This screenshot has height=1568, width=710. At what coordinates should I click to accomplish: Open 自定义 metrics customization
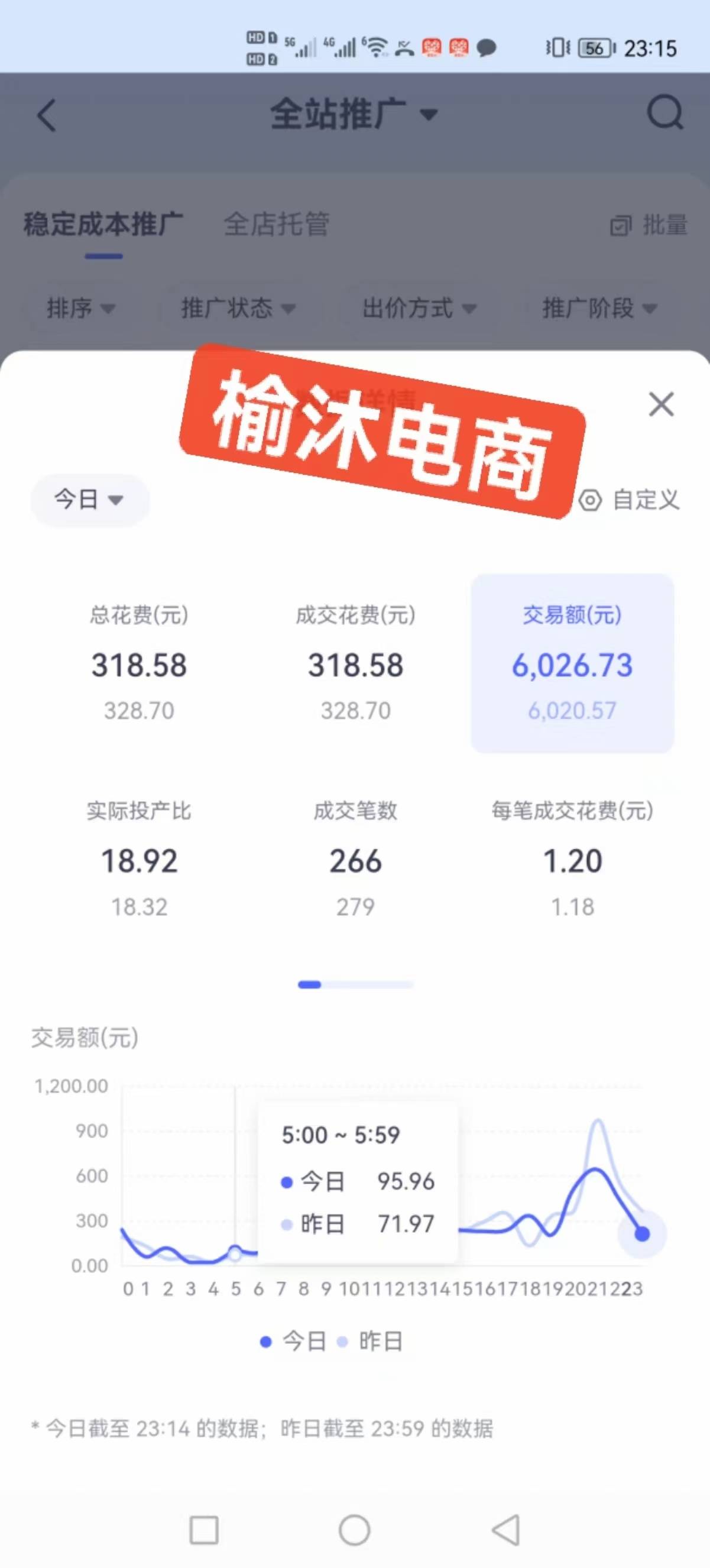coord(630,500)
